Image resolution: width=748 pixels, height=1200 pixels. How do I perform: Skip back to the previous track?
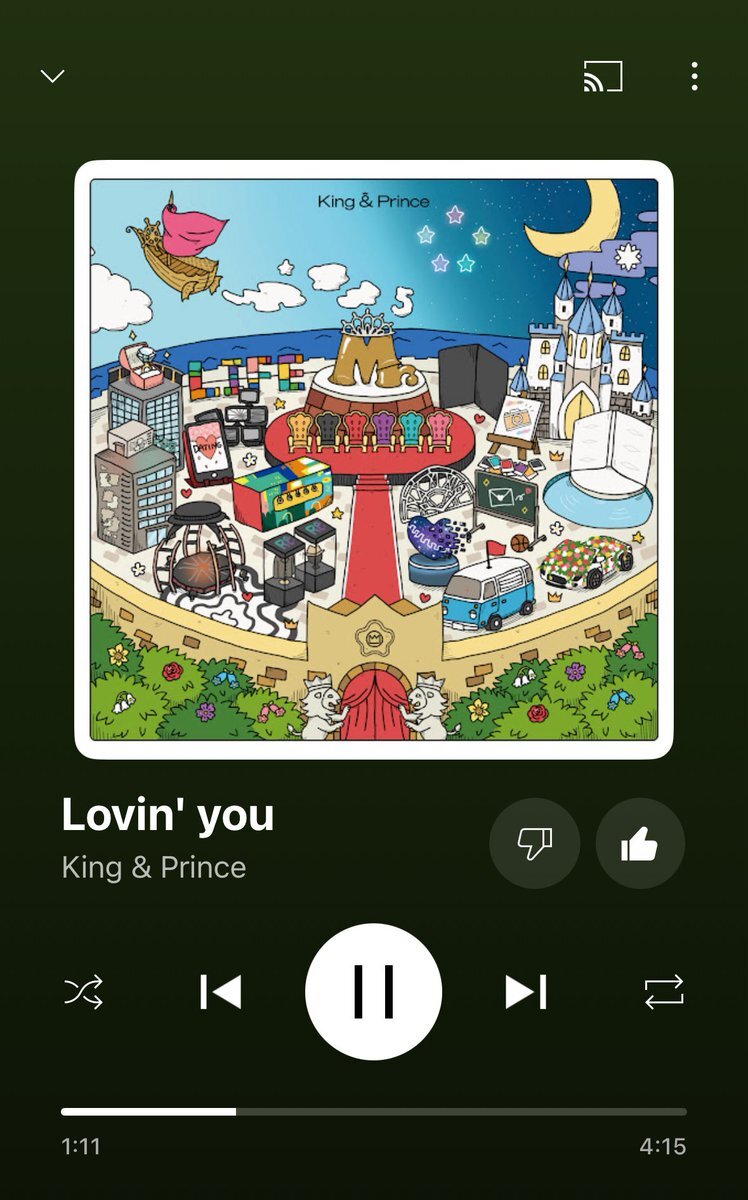point(221,992)
